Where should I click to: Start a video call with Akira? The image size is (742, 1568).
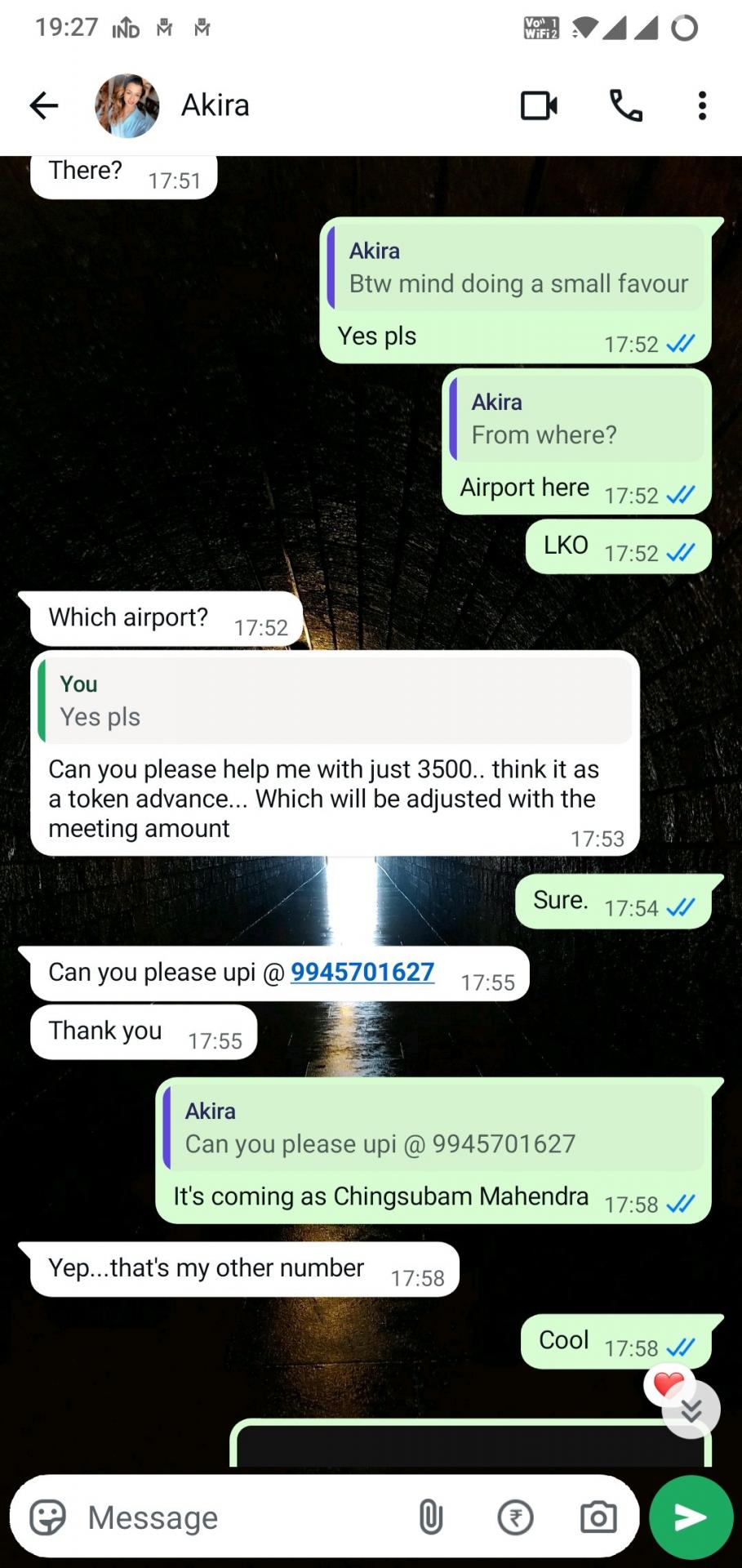tap(539, 105)
